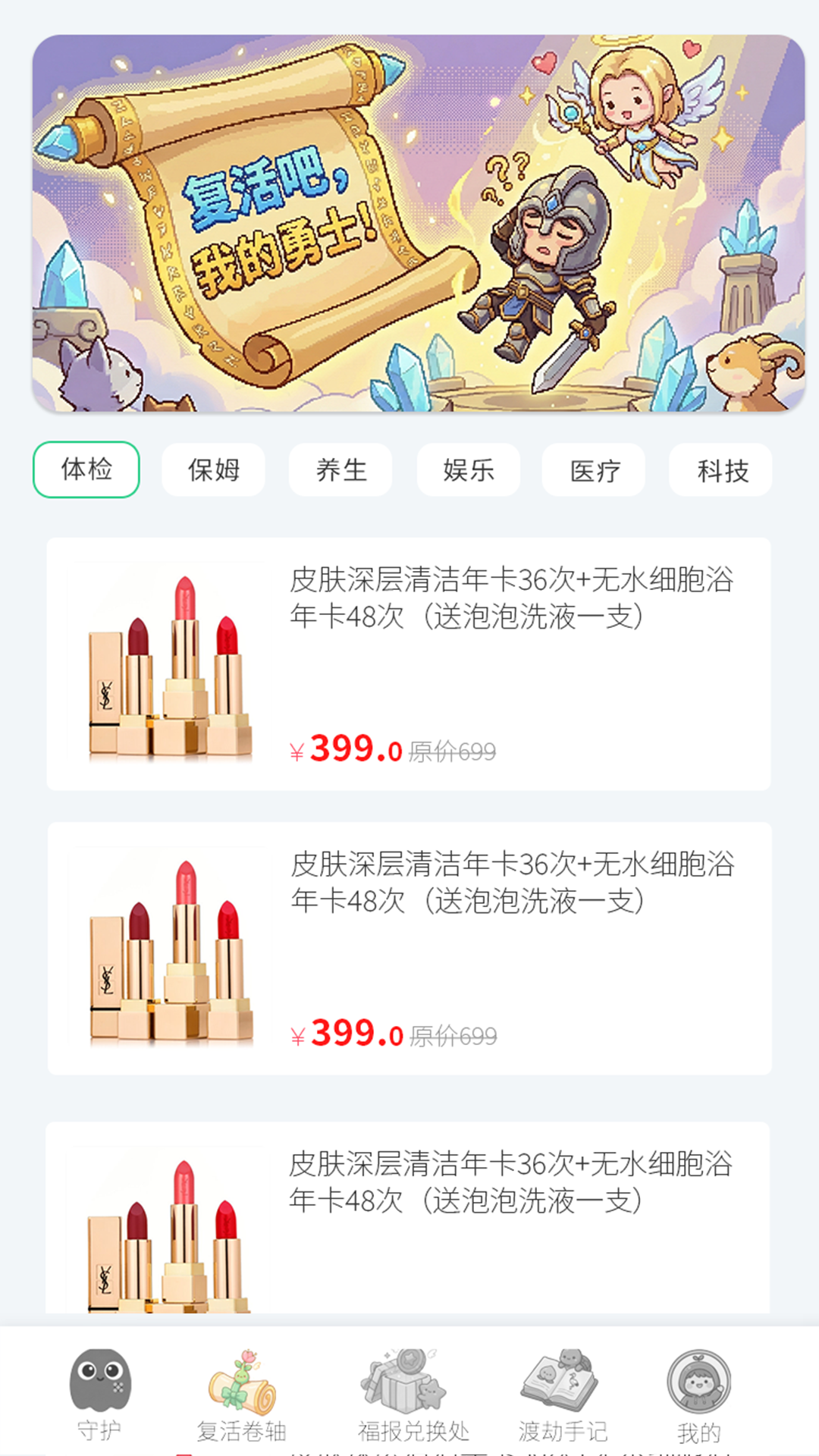View the 渡劫手记 tab
819x1456 pixels.
[563, 1394]
